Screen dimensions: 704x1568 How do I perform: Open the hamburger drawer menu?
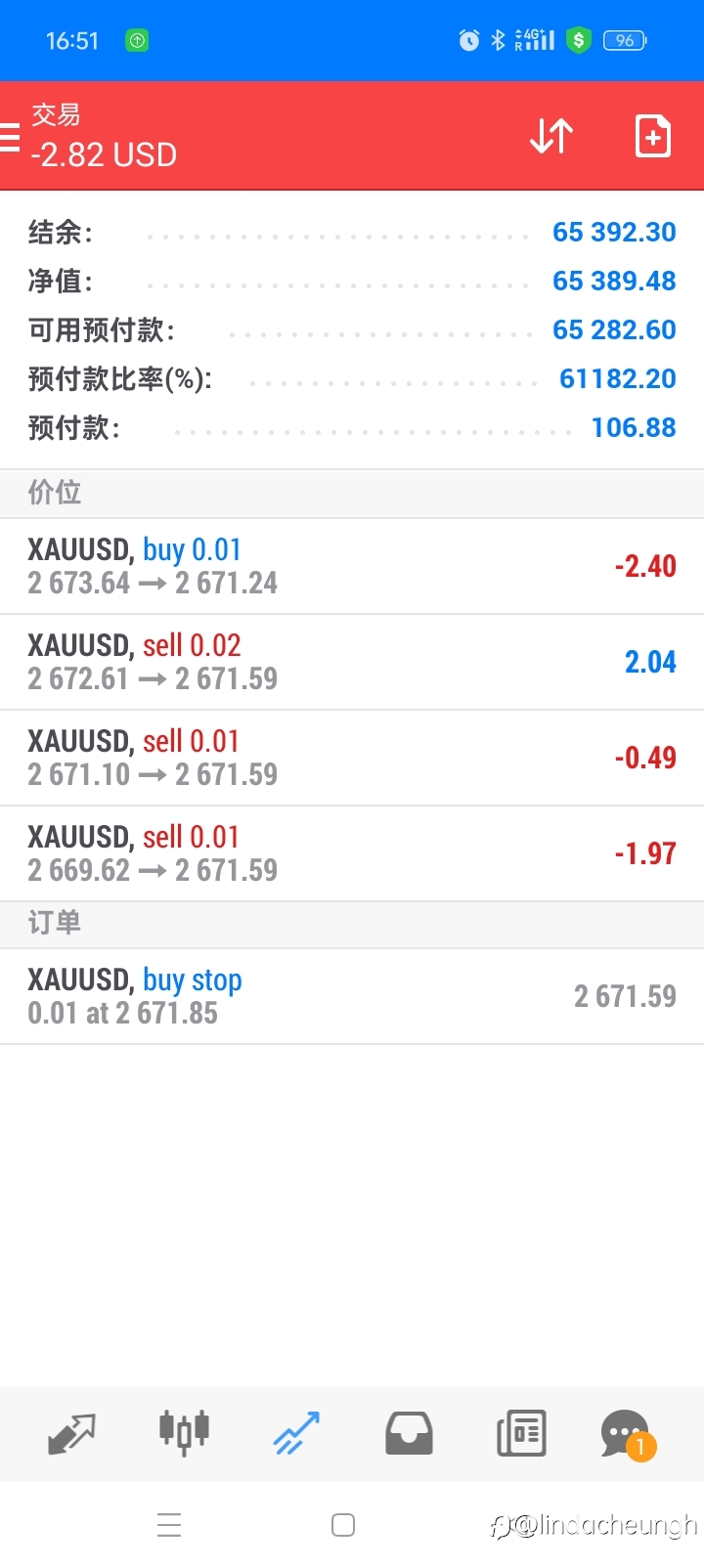(x=9, y=137)
